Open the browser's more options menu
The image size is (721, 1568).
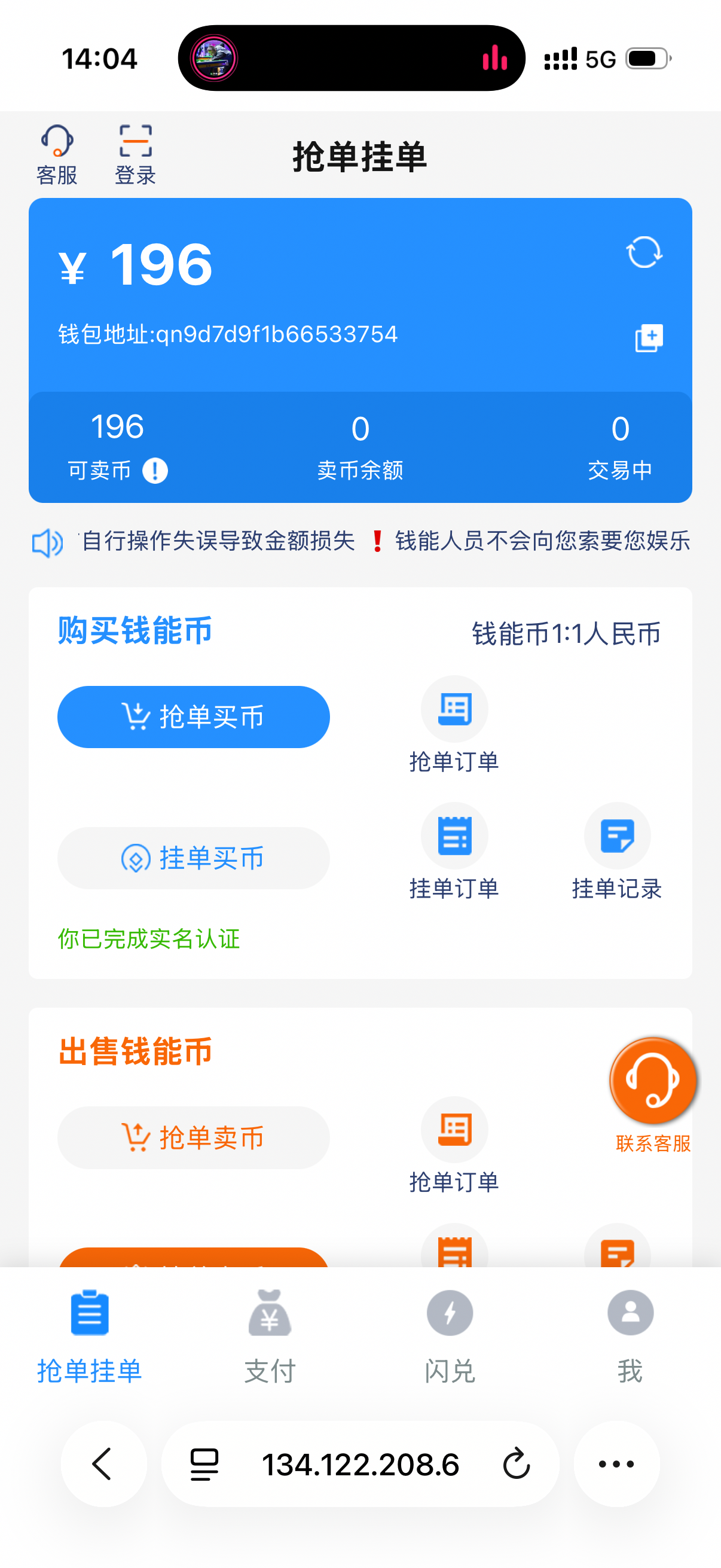pyautogui.click(x=616, y=1464)
